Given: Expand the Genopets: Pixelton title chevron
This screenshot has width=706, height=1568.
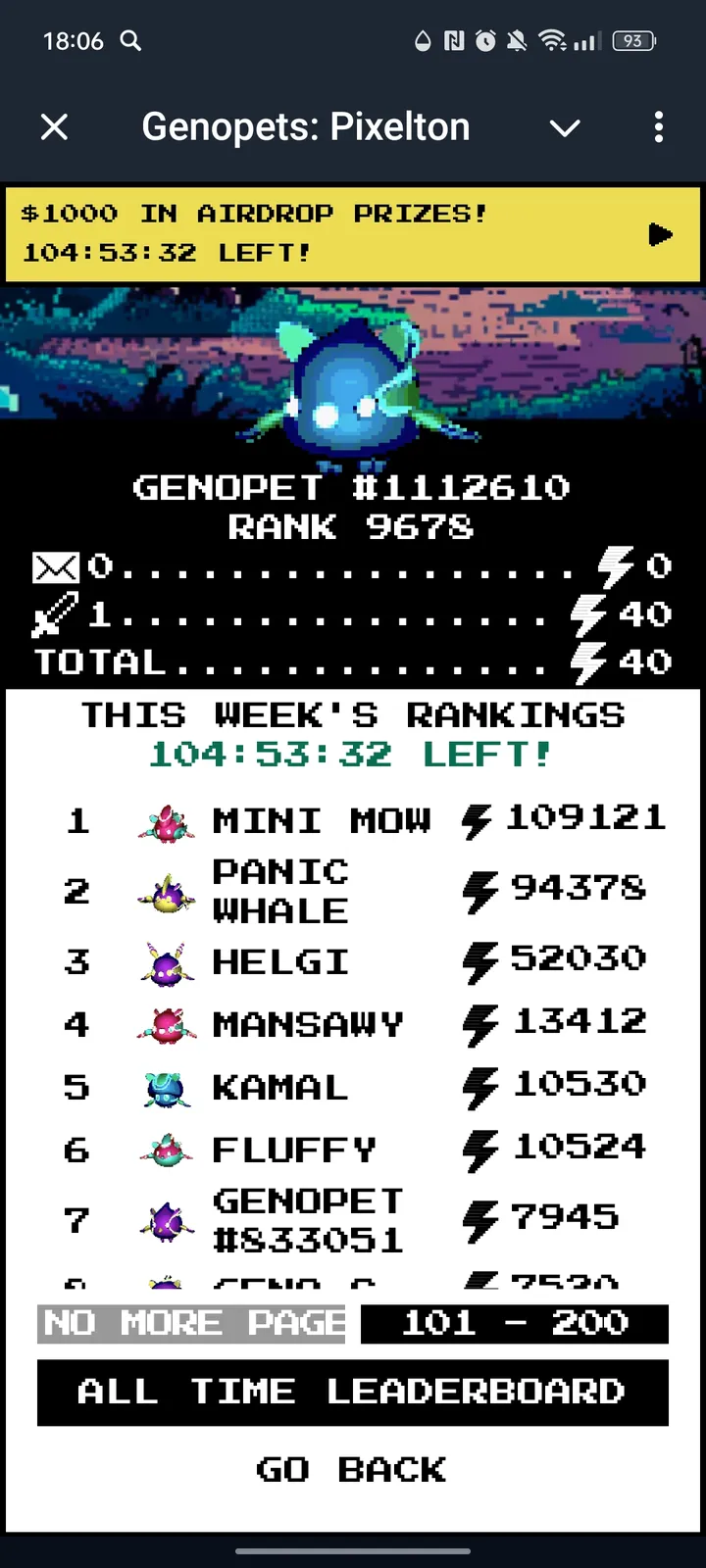Looking at the screenshot, I should (x=565, y=127).
